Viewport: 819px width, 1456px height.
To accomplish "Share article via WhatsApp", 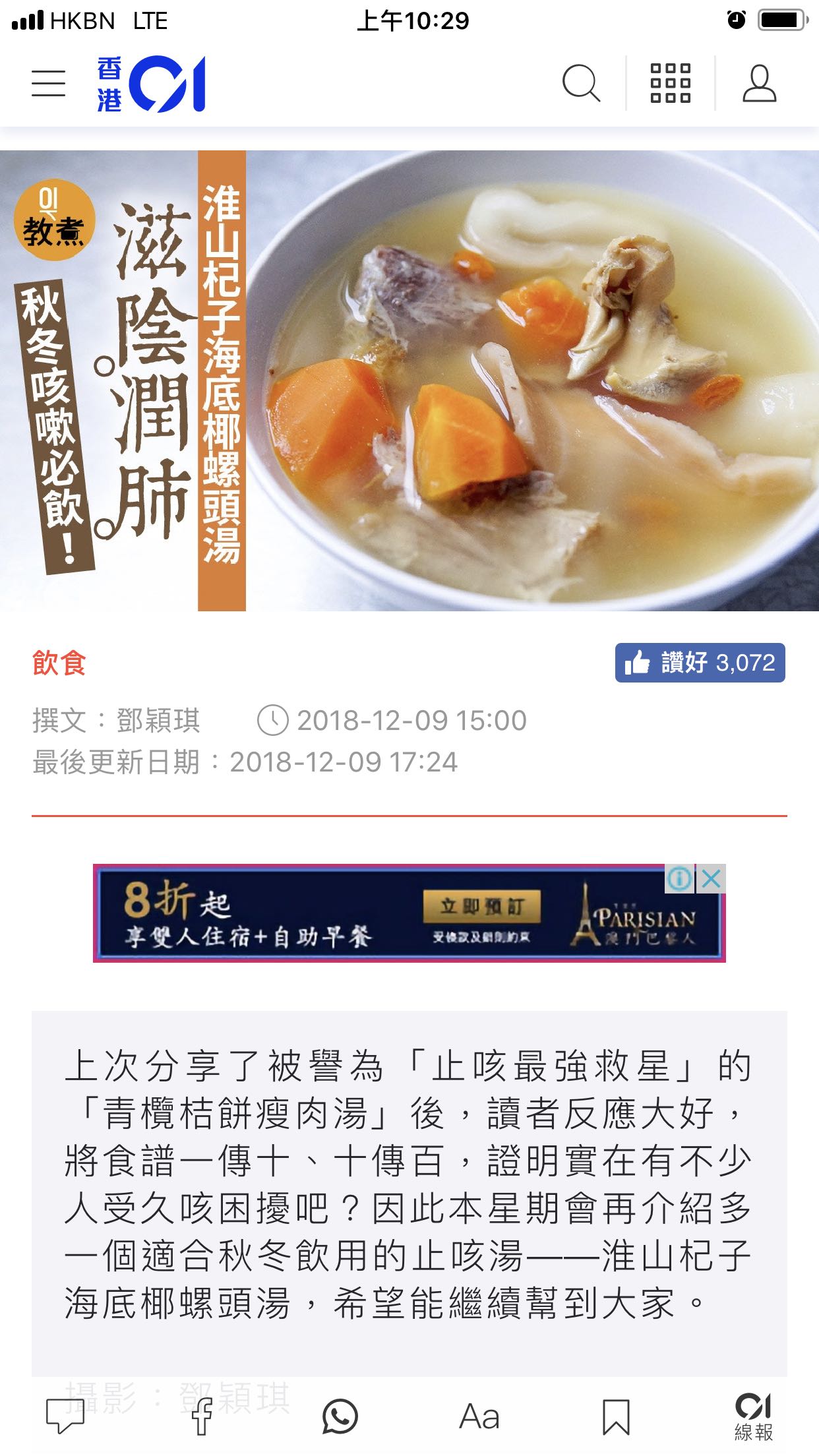I will [340, 1416].
